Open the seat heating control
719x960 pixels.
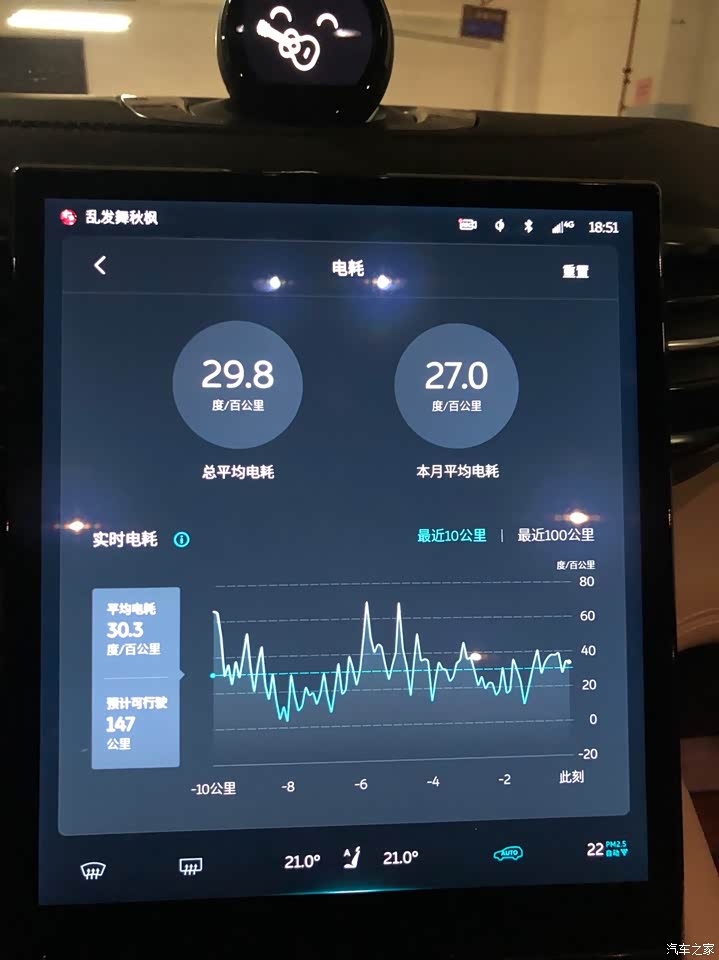(352, 858)
